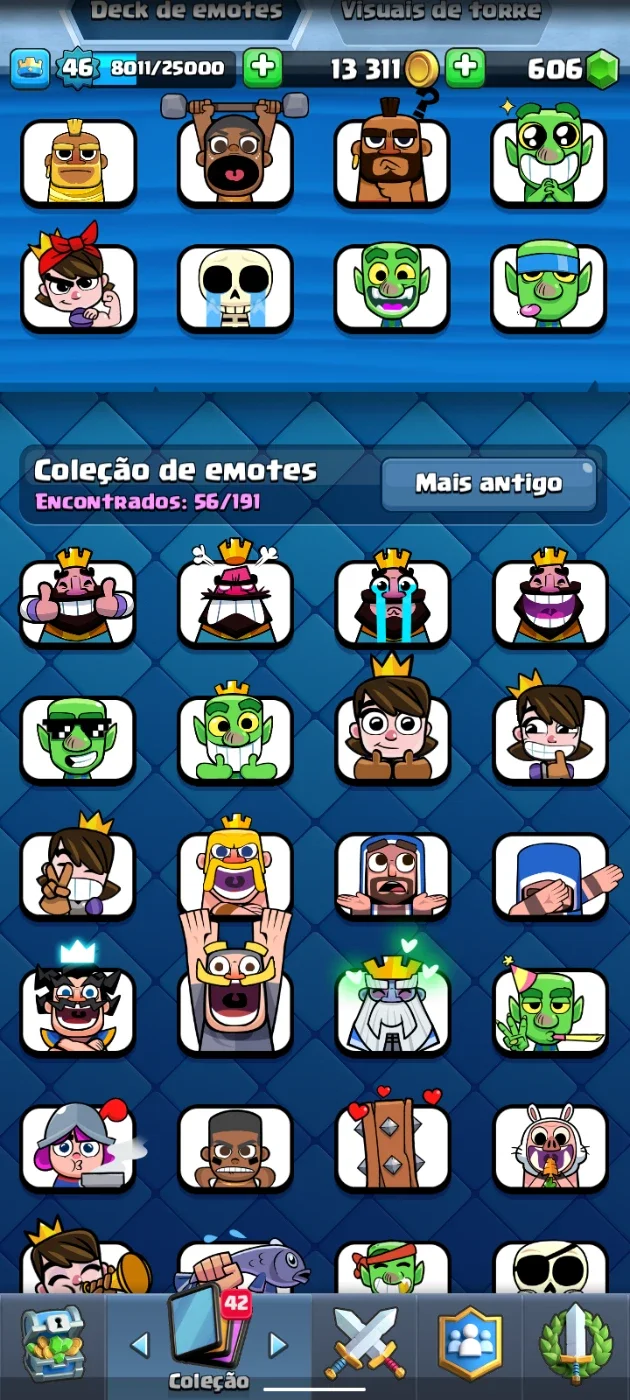The width and height of the screenshot is (630, 1400).
Task: Change sorting with the Mais antigo button
Action: (x=489, y=484)
